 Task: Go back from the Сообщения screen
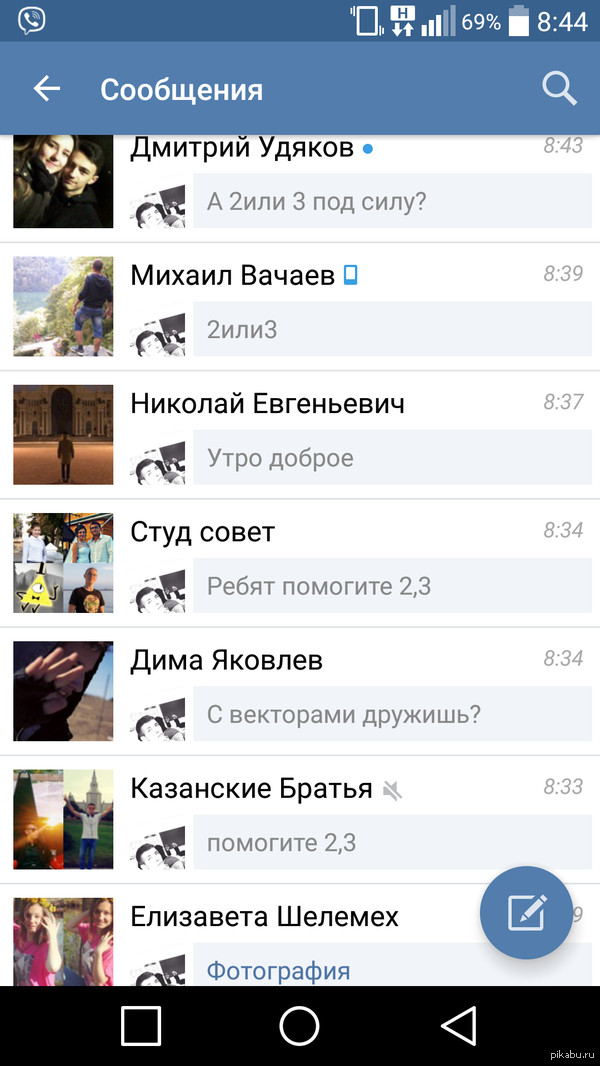pos(47,89)
